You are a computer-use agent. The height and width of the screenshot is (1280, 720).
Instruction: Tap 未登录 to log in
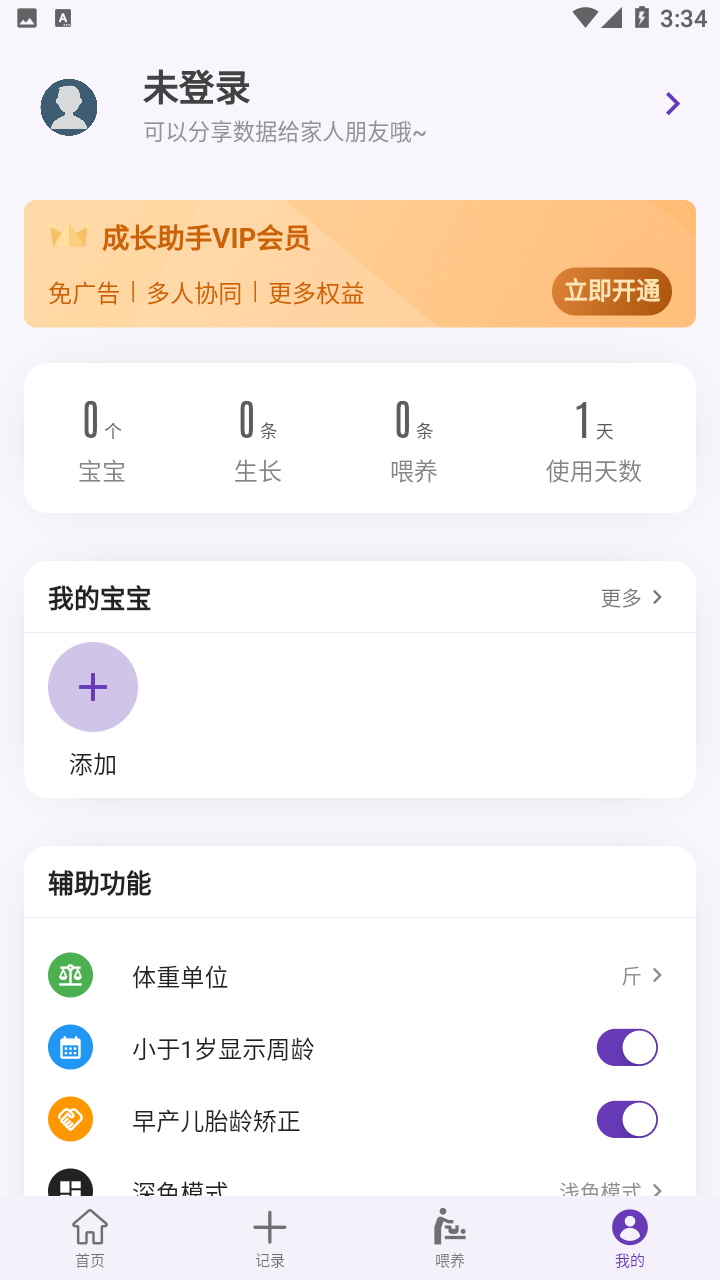(196, 90)
